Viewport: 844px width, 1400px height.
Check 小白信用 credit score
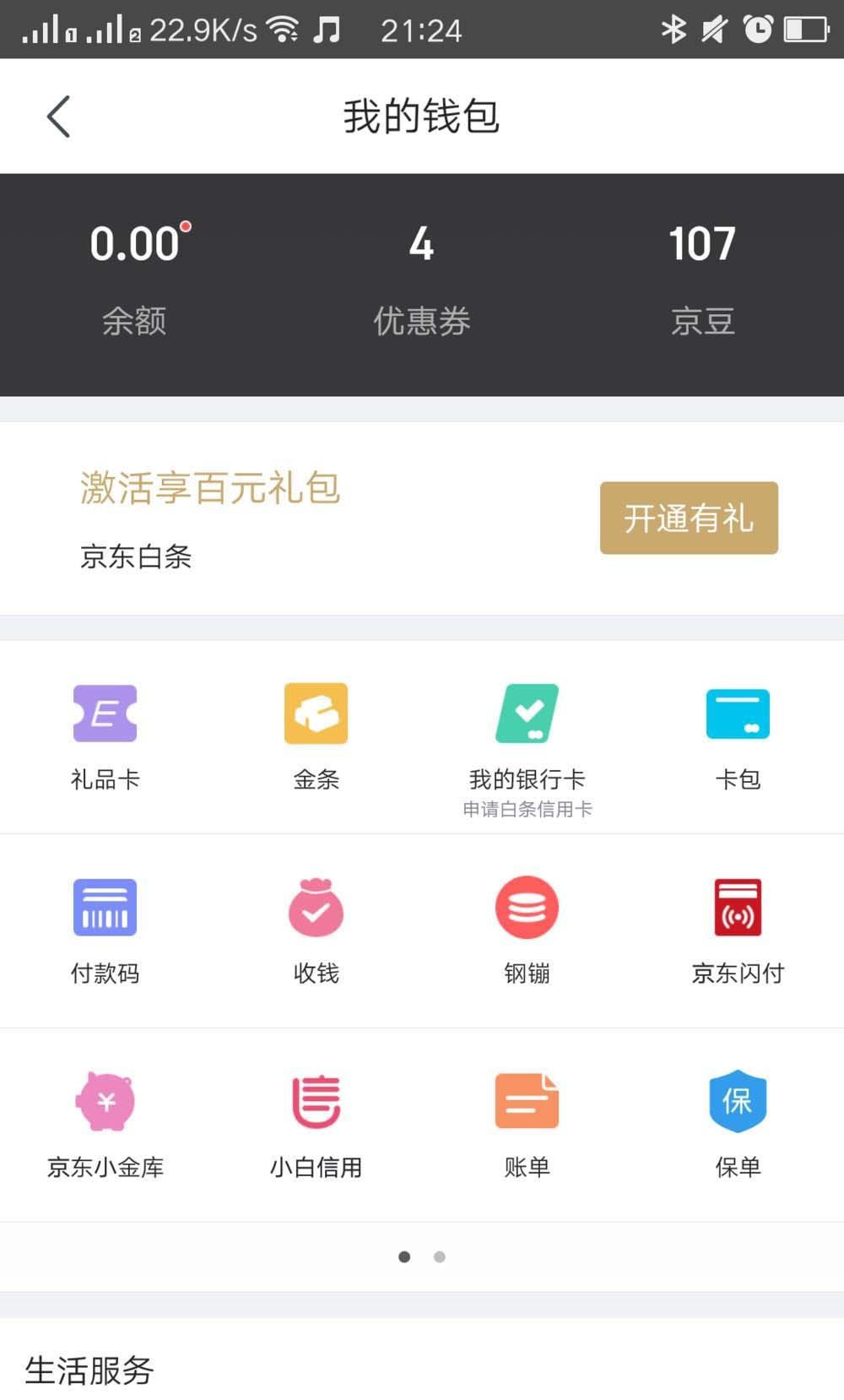click(x=316, y=1123)
